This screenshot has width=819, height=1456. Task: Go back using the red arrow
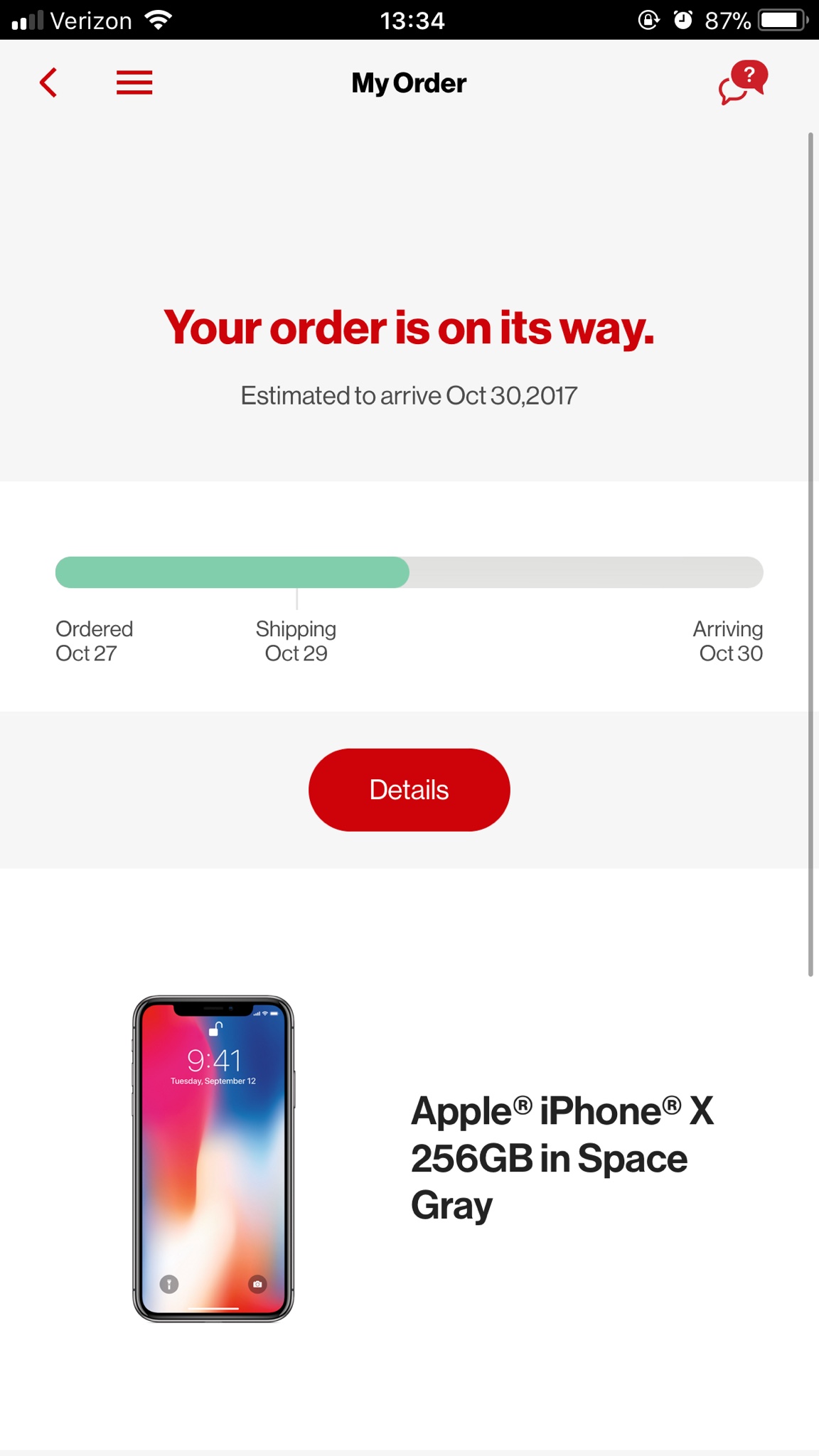click(x=48, y=83)
